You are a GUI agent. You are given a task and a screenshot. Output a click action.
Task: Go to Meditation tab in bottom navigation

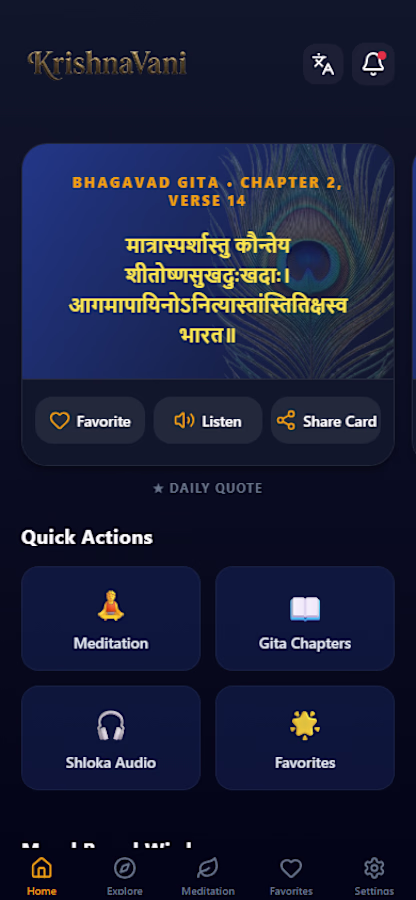coord(208,876)
